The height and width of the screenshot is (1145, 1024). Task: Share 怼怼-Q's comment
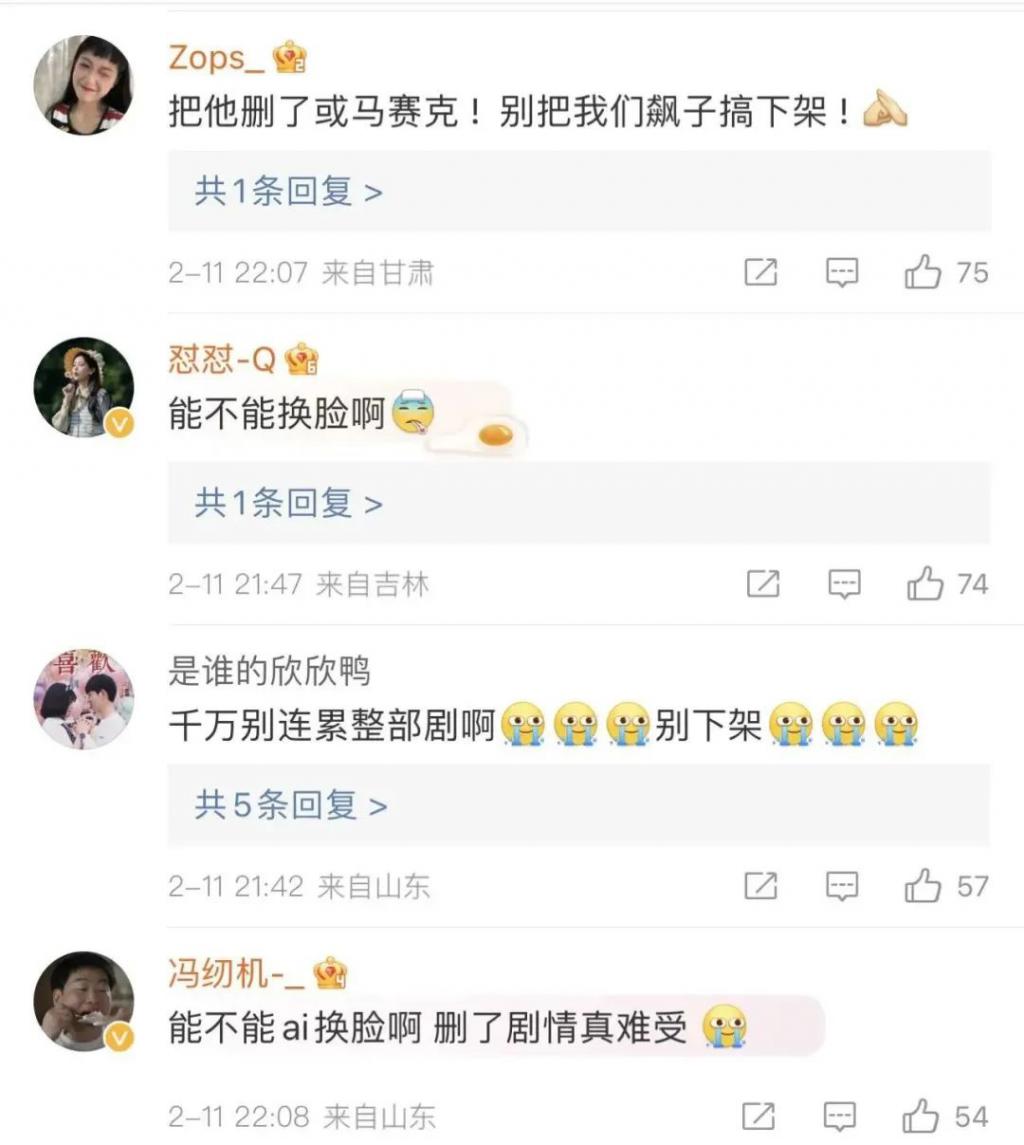tap(762, 584)
